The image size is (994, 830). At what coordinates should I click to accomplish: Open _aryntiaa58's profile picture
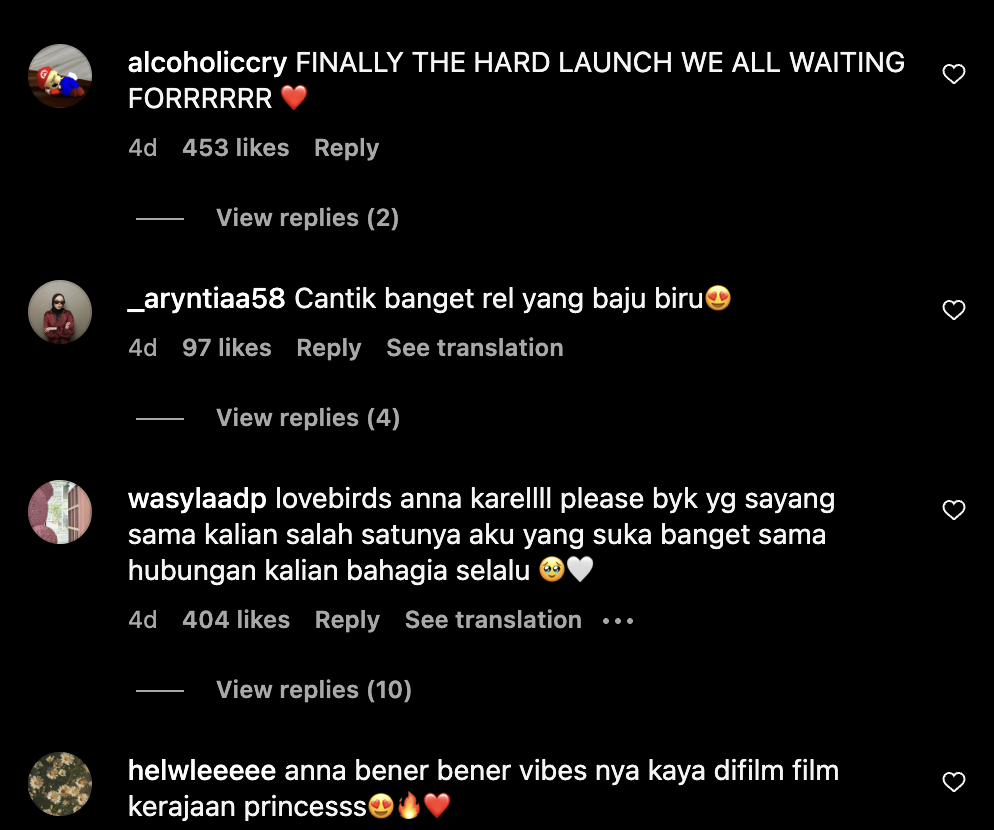pyautogui.click(x=60, y=312)
